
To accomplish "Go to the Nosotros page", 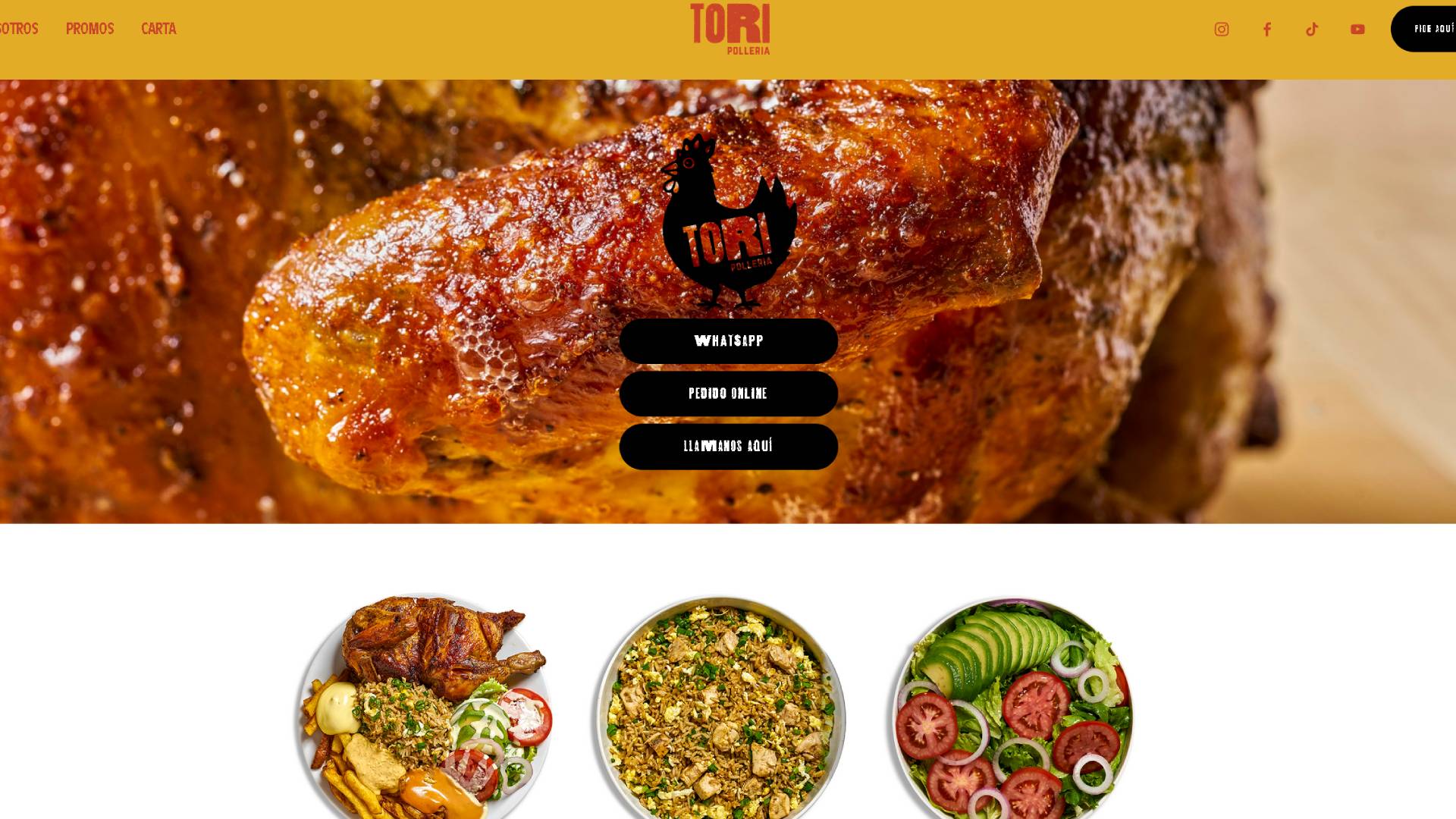I will coord(18,29).
